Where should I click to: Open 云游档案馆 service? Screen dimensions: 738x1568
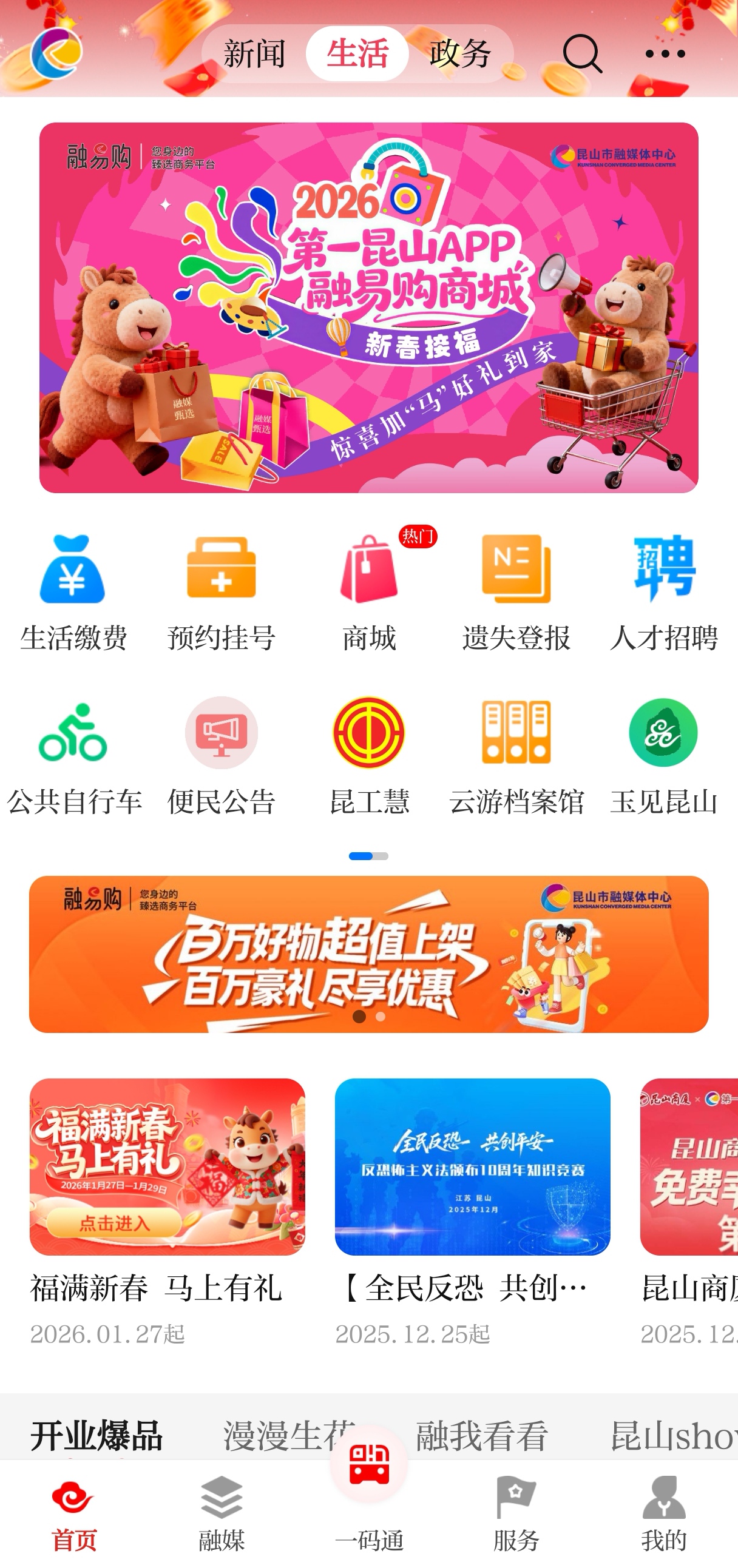coord(516,755)
